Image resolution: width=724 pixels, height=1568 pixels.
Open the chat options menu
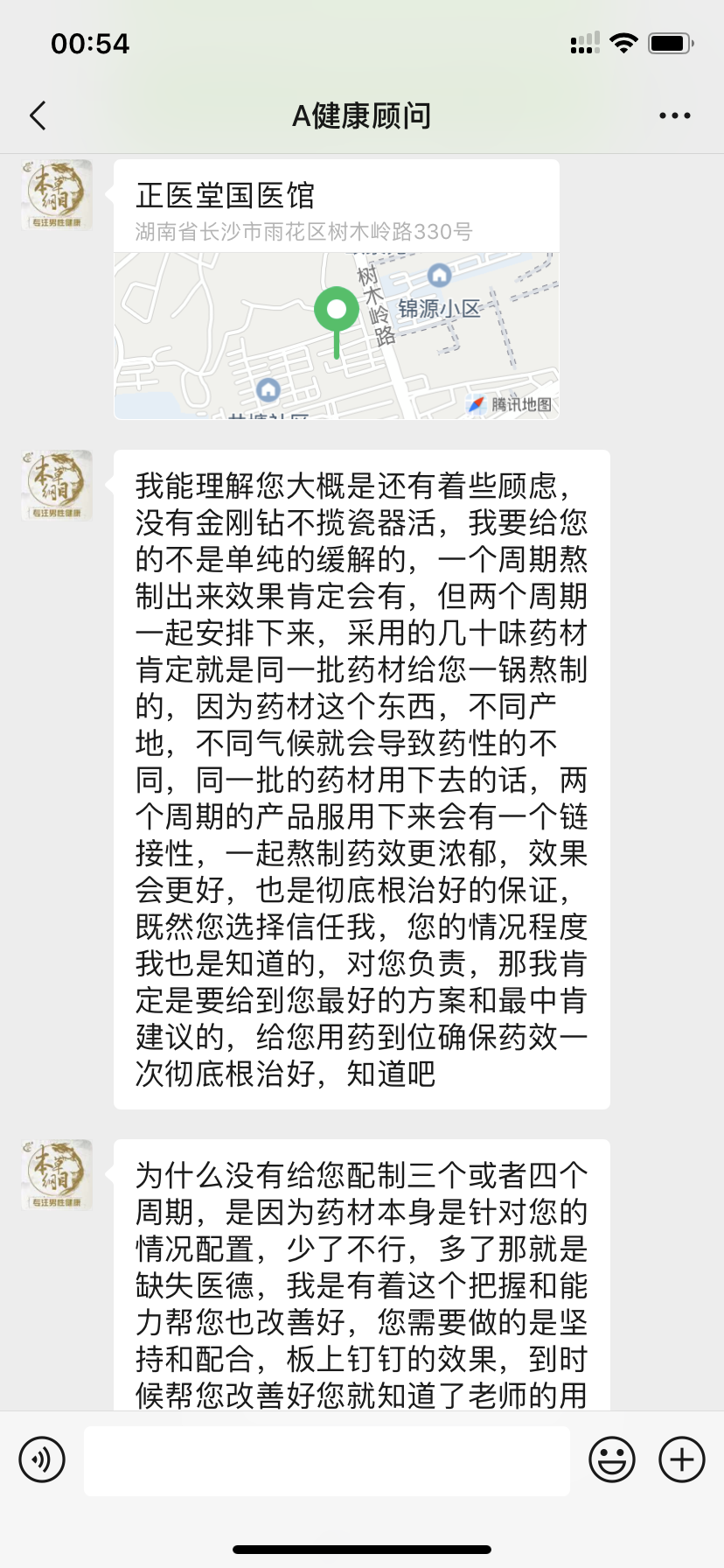coord(674,115)
